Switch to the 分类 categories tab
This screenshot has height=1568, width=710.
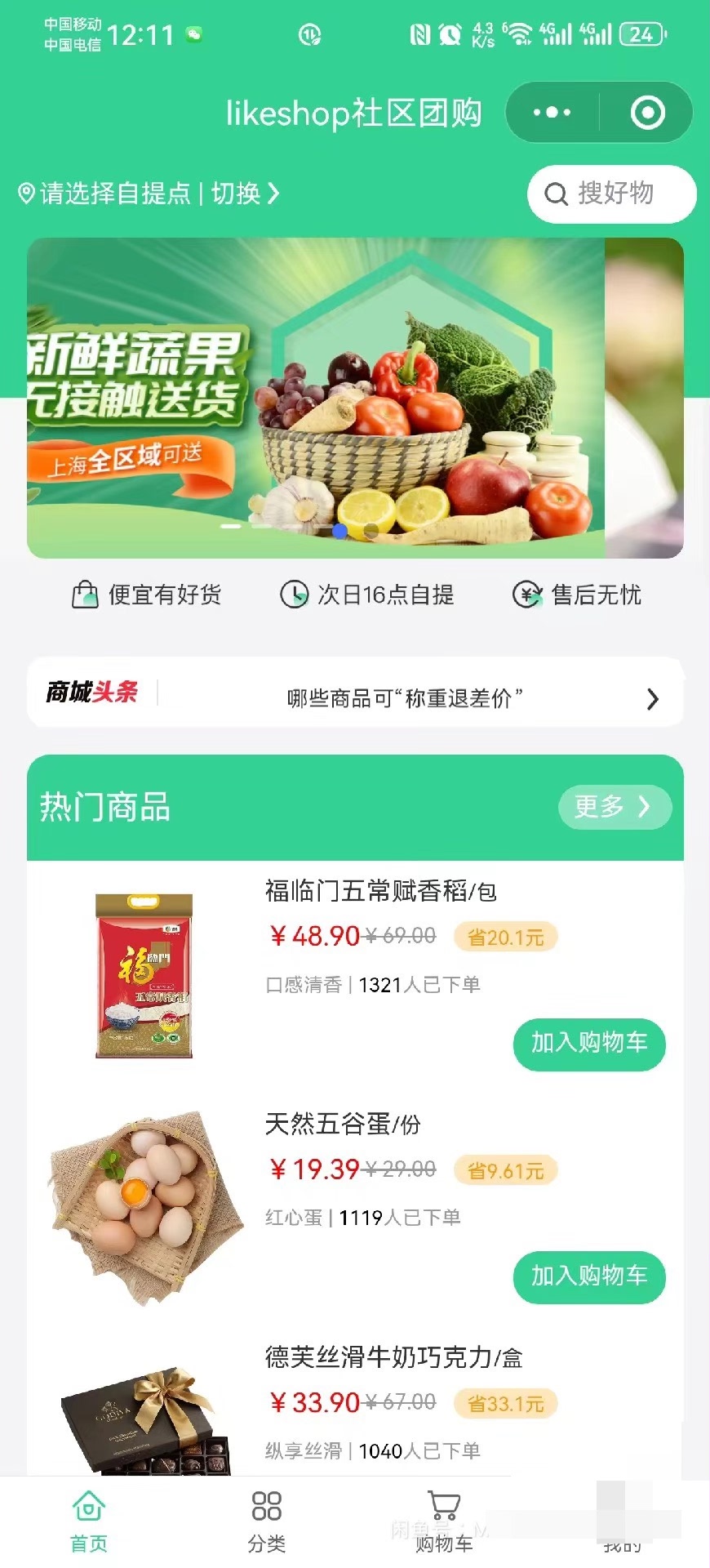tap(267, 1521)
